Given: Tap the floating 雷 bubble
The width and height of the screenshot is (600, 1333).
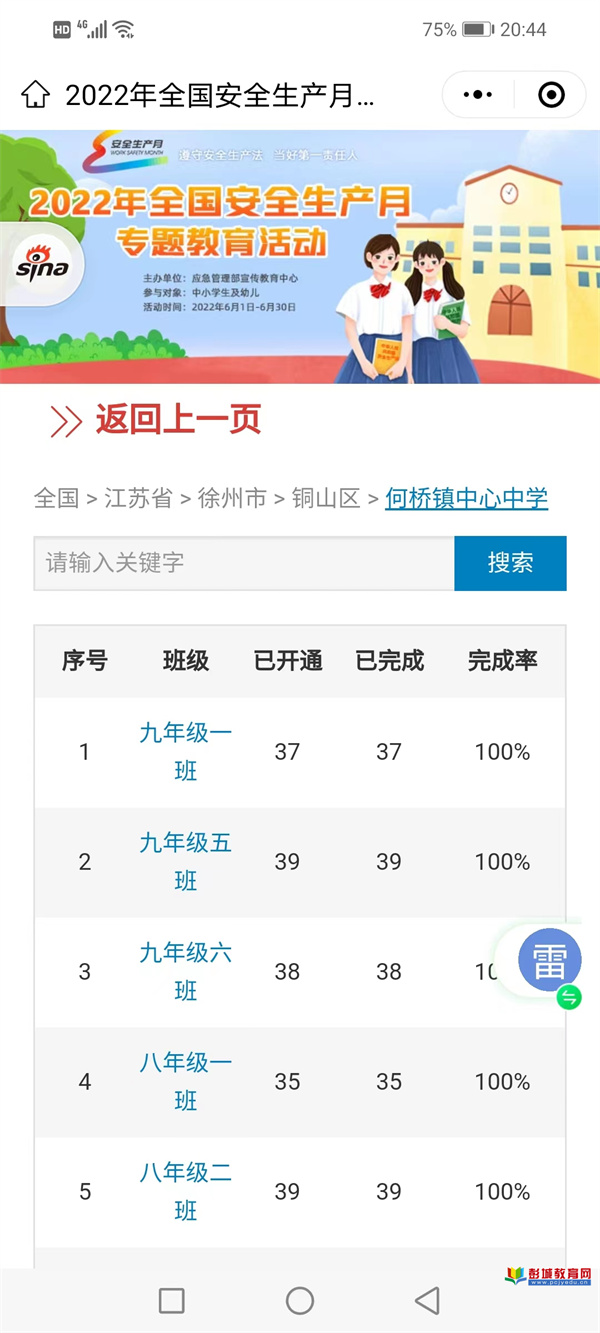Looking at the screenshot, I should tap(549, 962).
